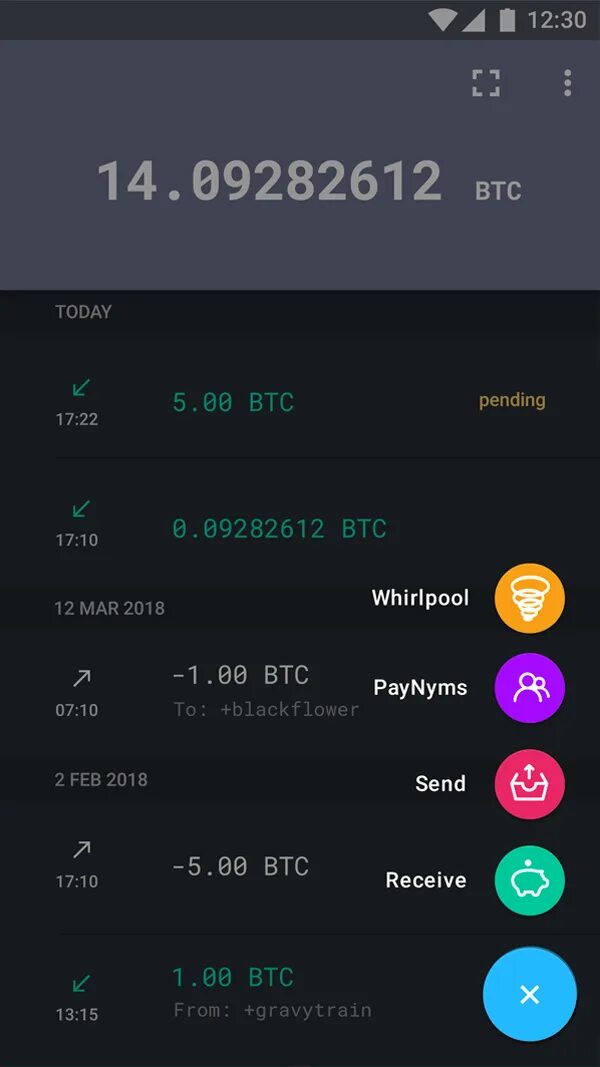Open the QR code scanner icon
600x1067 pixels.
(486, 83)
